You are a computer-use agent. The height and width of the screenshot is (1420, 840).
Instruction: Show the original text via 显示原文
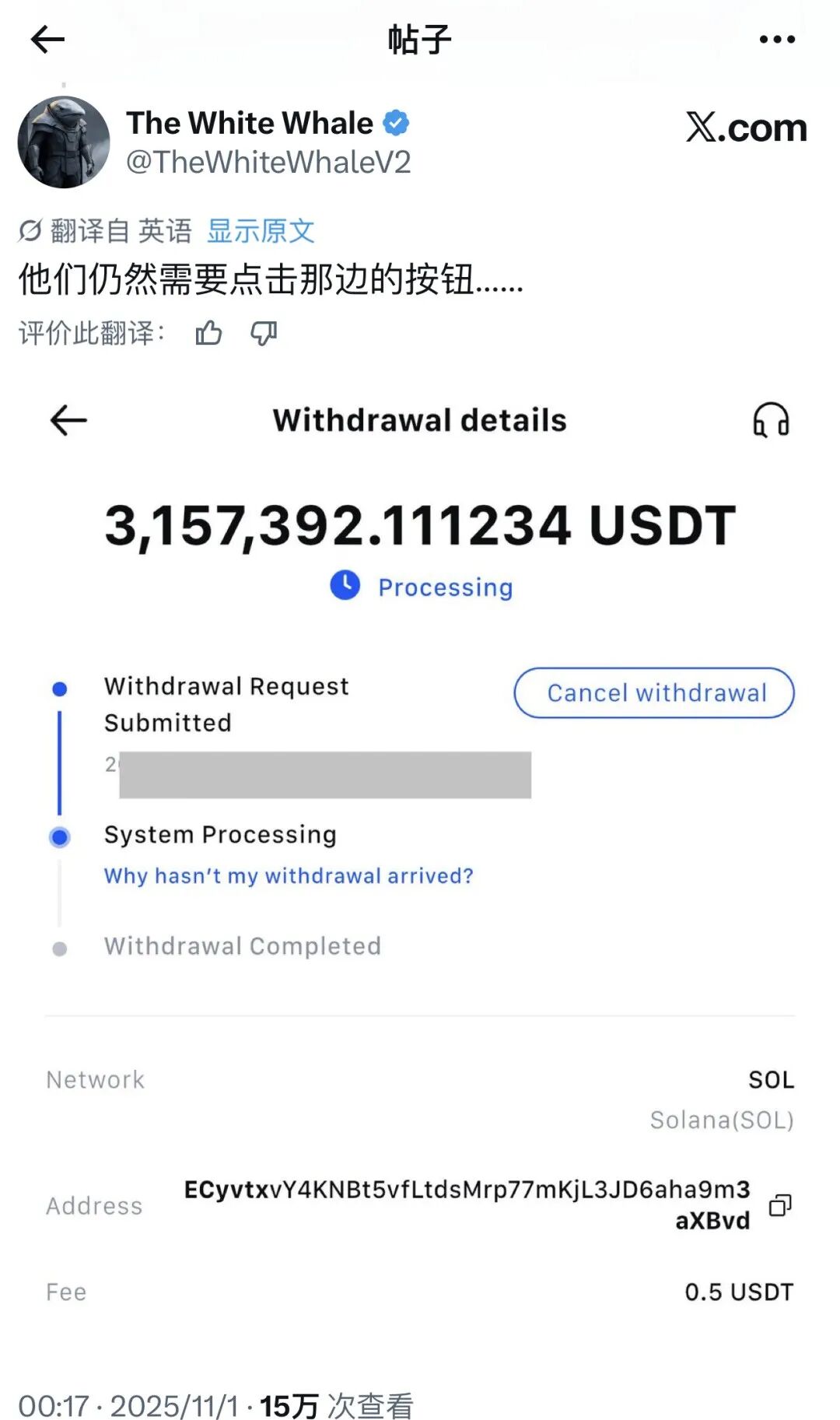(261, 231)
